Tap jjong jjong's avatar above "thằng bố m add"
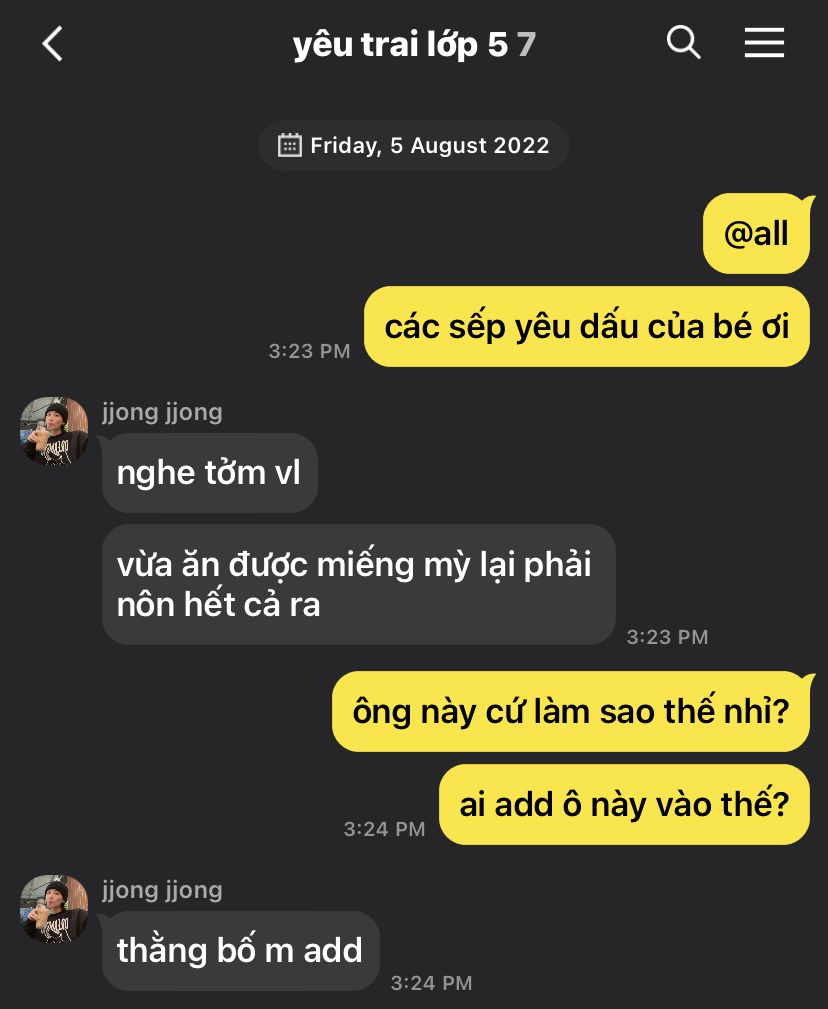This screenshot has width=828, height=1009. coord(55,908)
